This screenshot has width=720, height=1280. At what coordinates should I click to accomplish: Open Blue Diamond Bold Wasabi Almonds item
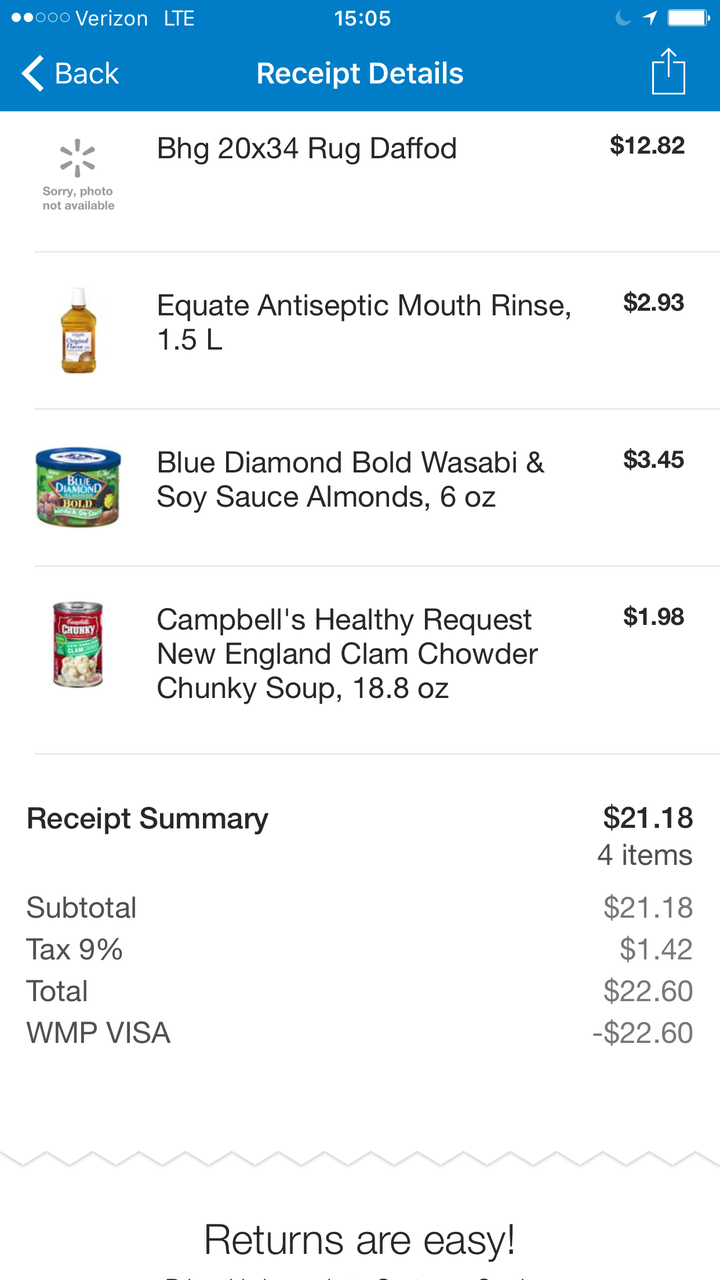coord(351,479)
